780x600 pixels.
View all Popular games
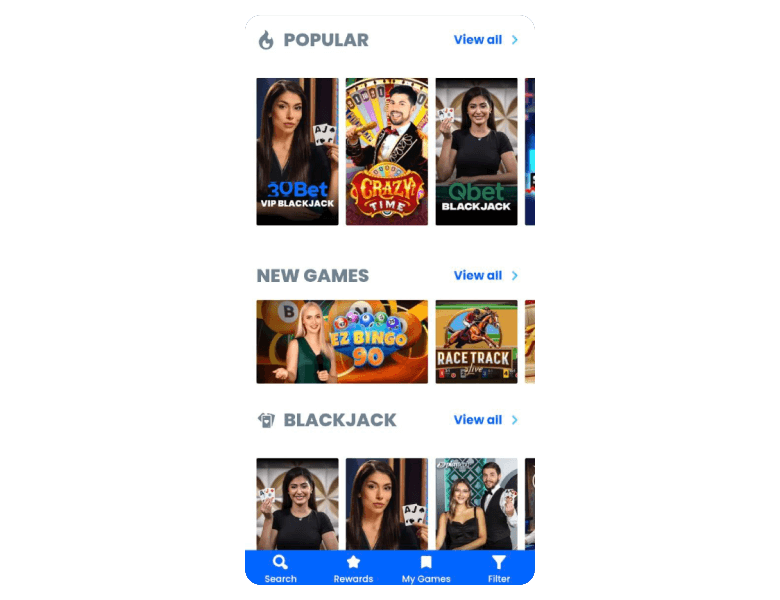[x=485, y=40]
